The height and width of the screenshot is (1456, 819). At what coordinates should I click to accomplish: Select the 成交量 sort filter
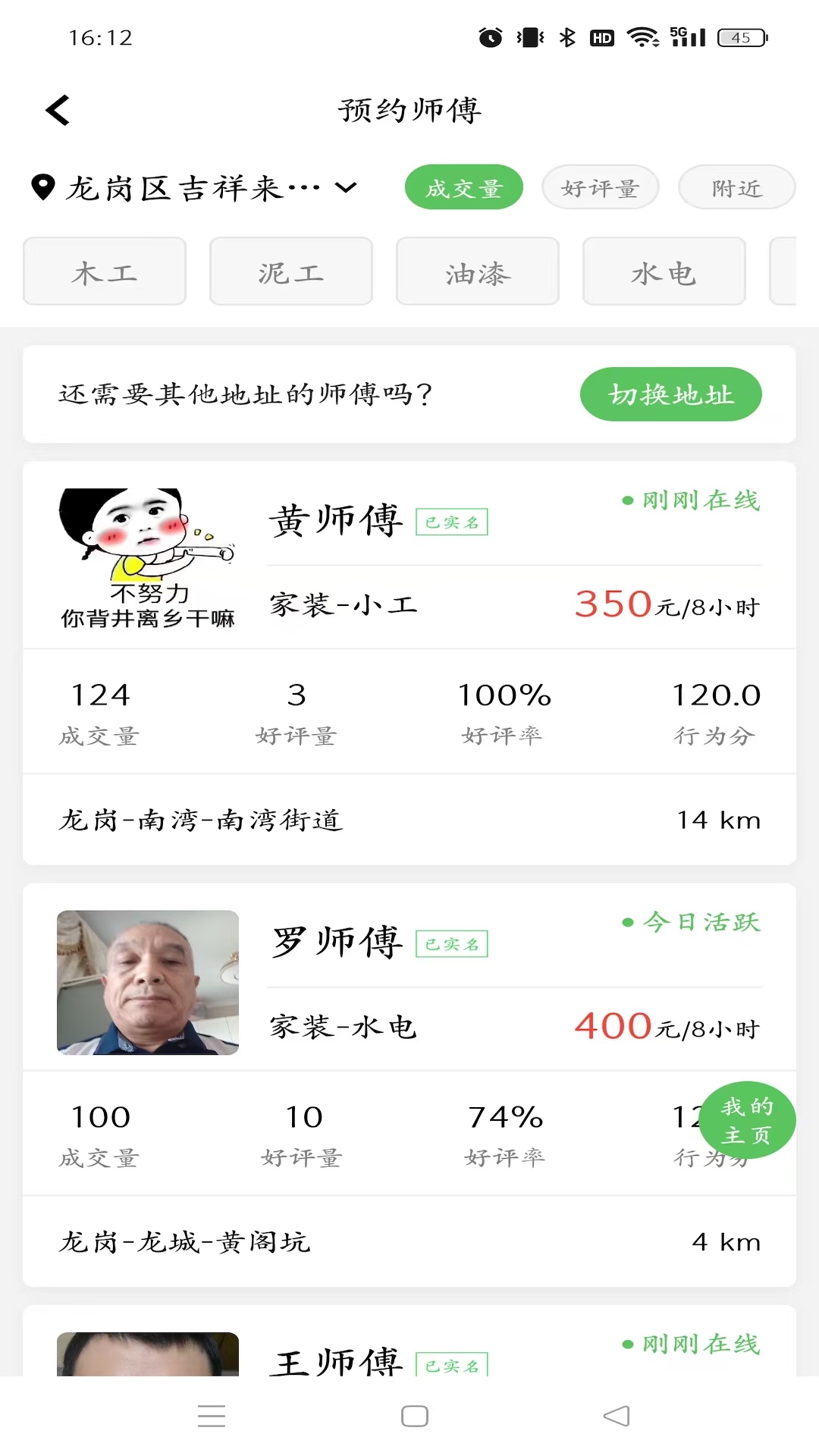463,187
